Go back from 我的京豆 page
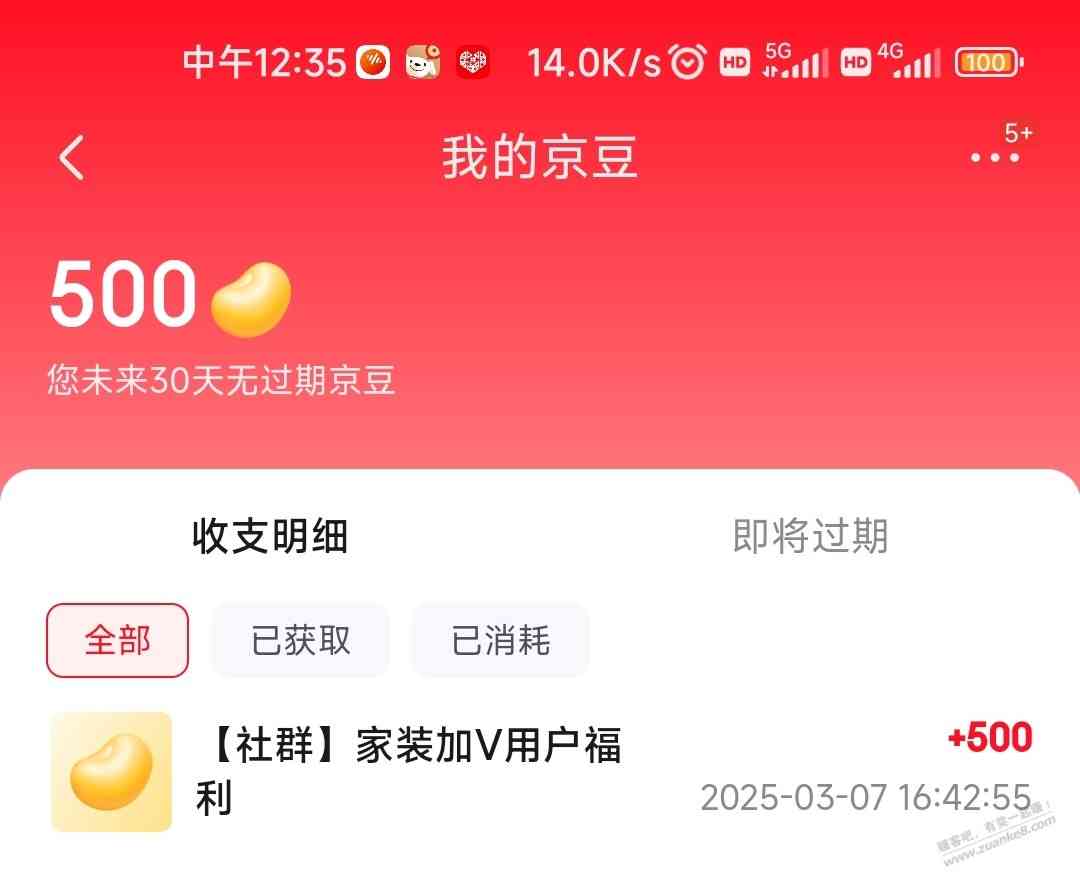 click(x=72, y=158)
